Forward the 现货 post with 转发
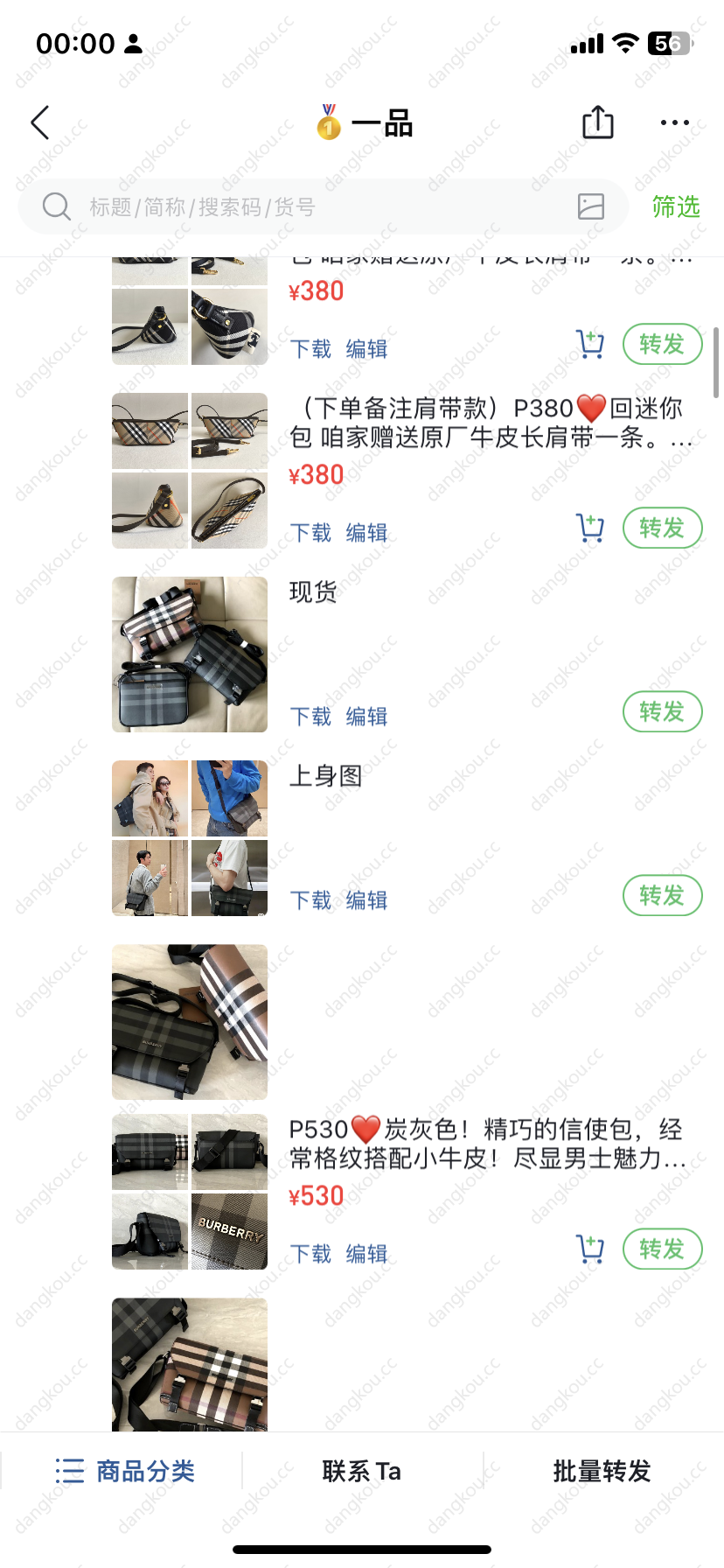Screen dimensions: 724x1568 coord(662,712)
